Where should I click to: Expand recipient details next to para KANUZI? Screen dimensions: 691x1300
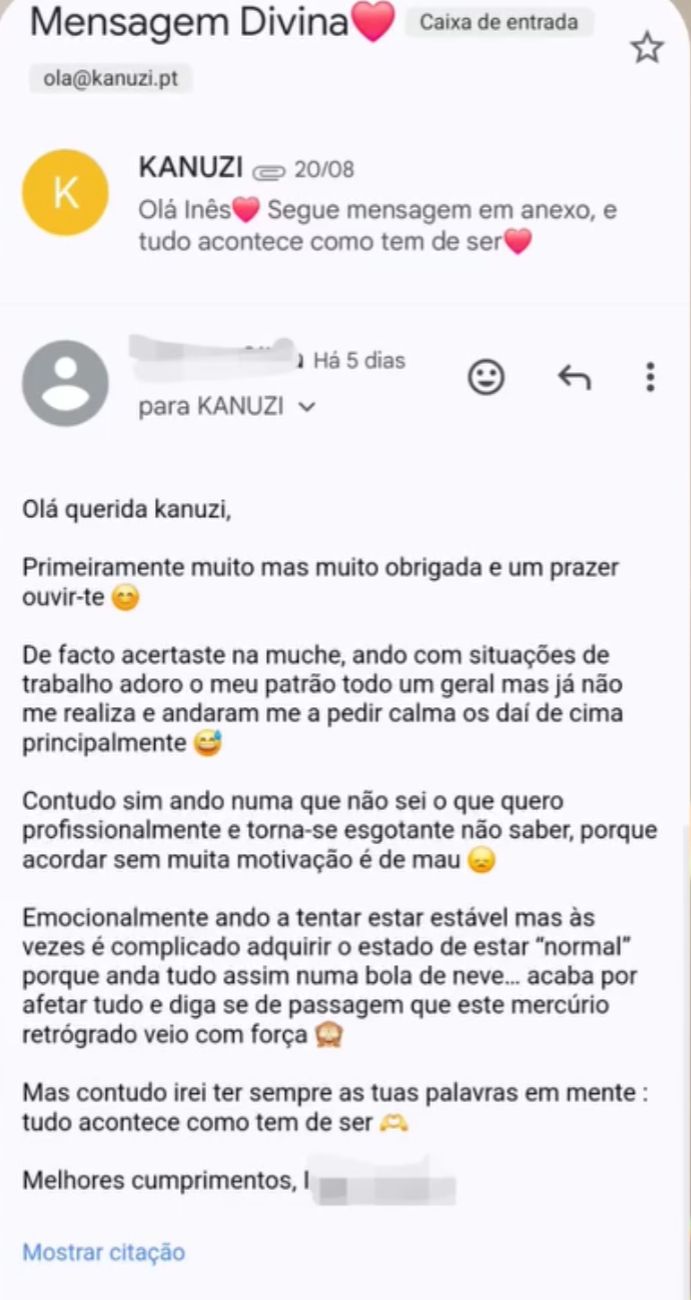point(307,407)
